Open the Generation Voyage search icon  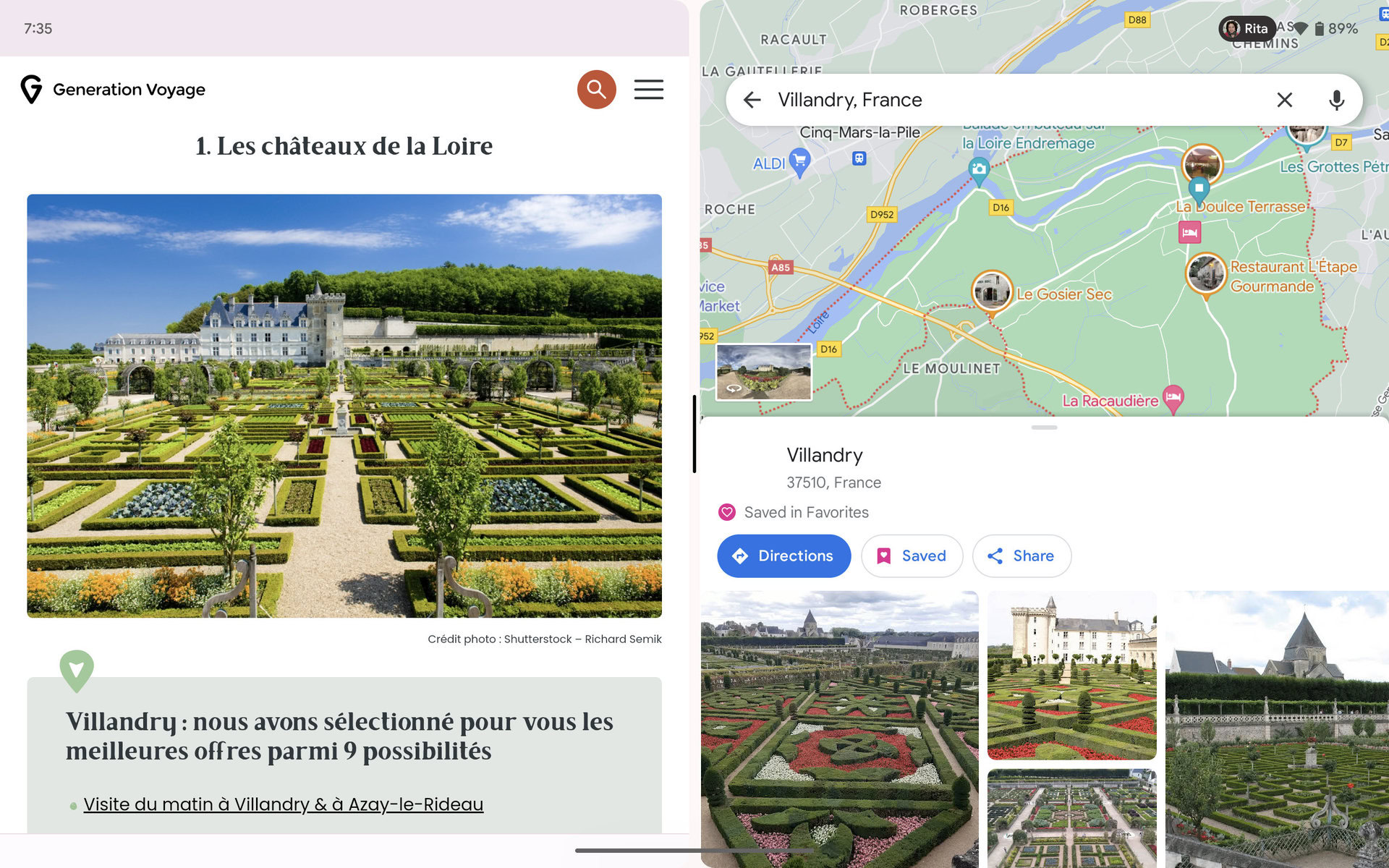click(596, 90)
